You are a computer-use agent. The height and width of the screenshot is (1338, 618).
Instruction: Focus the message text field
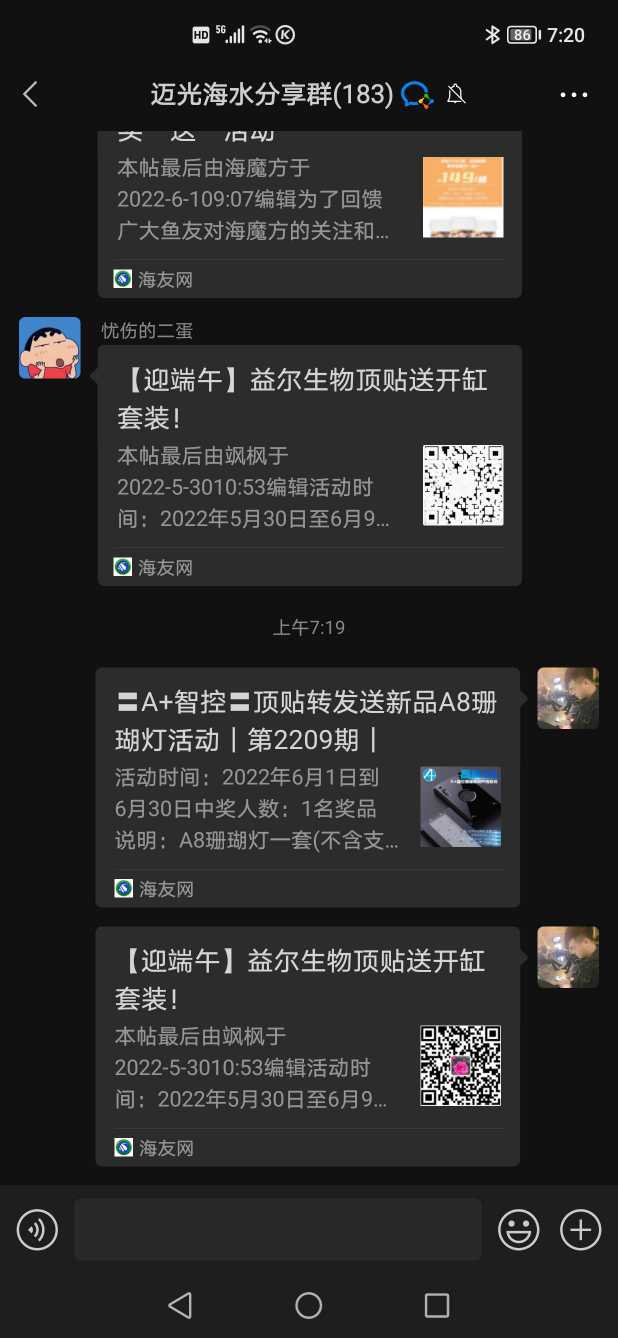[277, 1229]
